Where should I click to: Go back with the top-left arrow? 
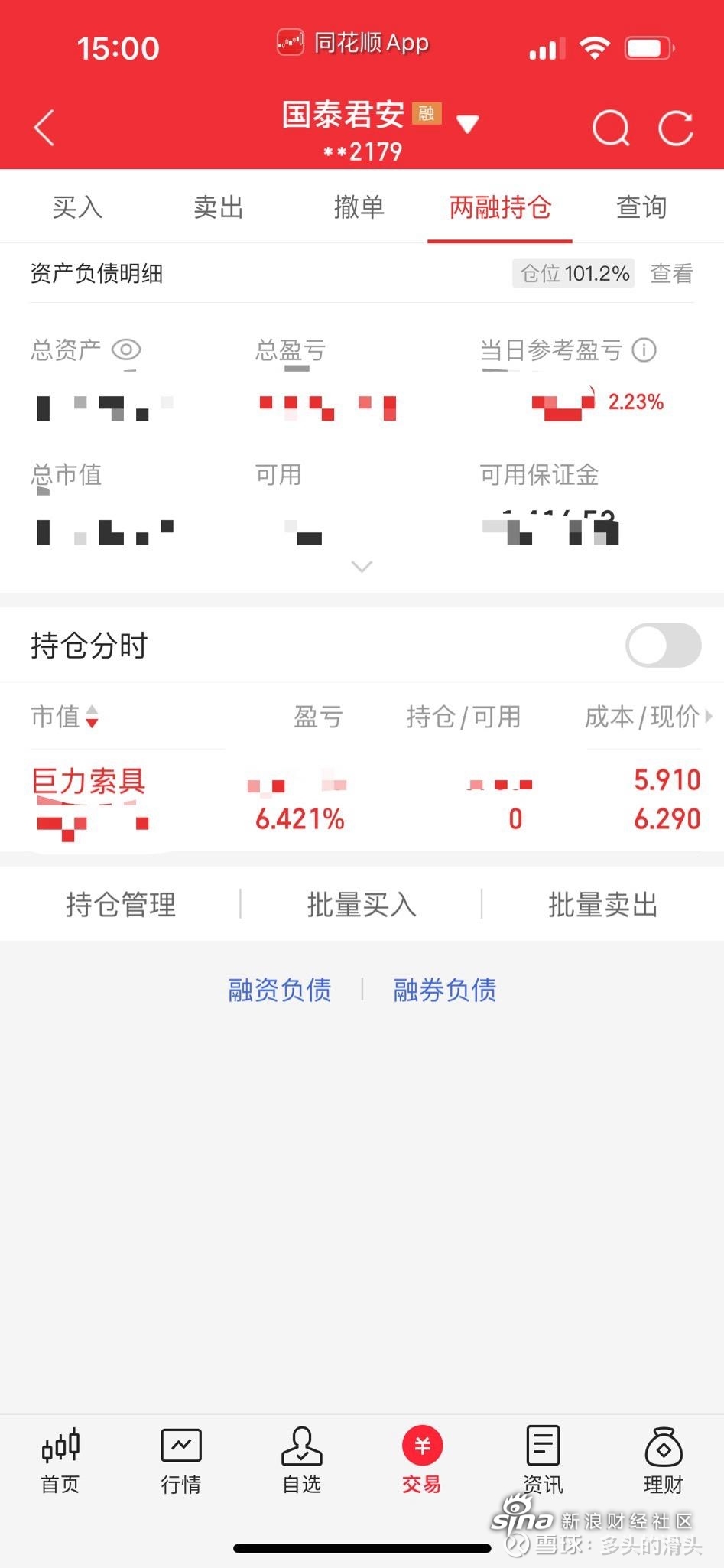coord(44,127)
